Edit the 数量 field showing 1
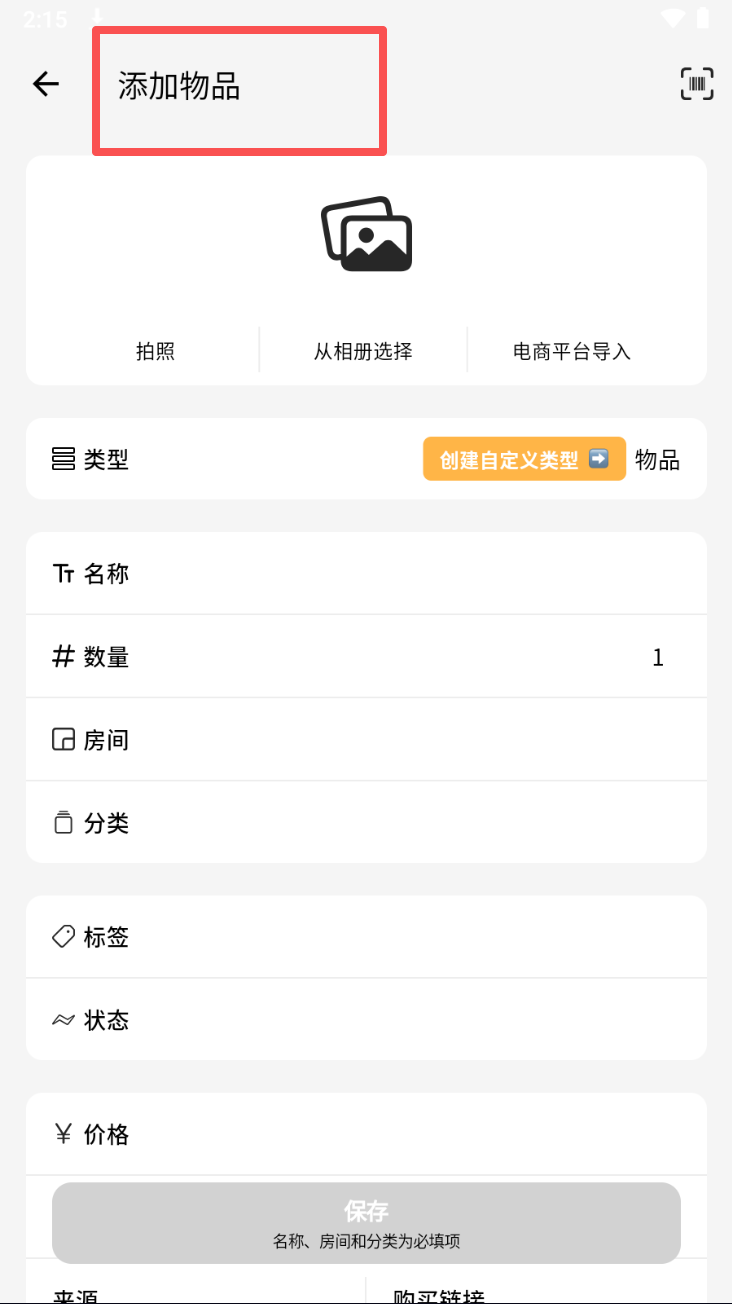Viewport: 732px width, 1304px height. point(366,657)
